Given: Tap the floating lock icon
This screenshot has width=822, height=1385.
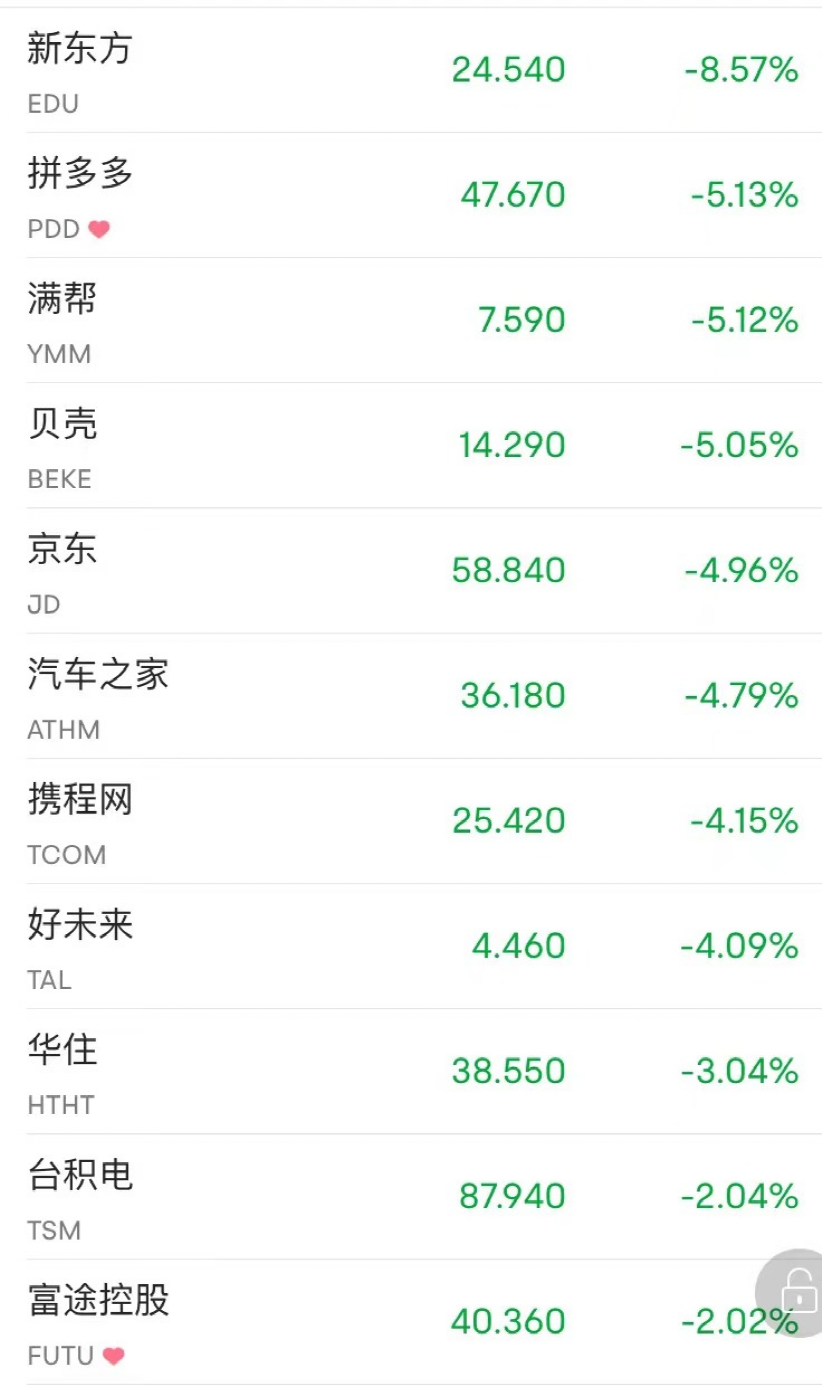Looking at the screenshot, I should click(797, 1292).
